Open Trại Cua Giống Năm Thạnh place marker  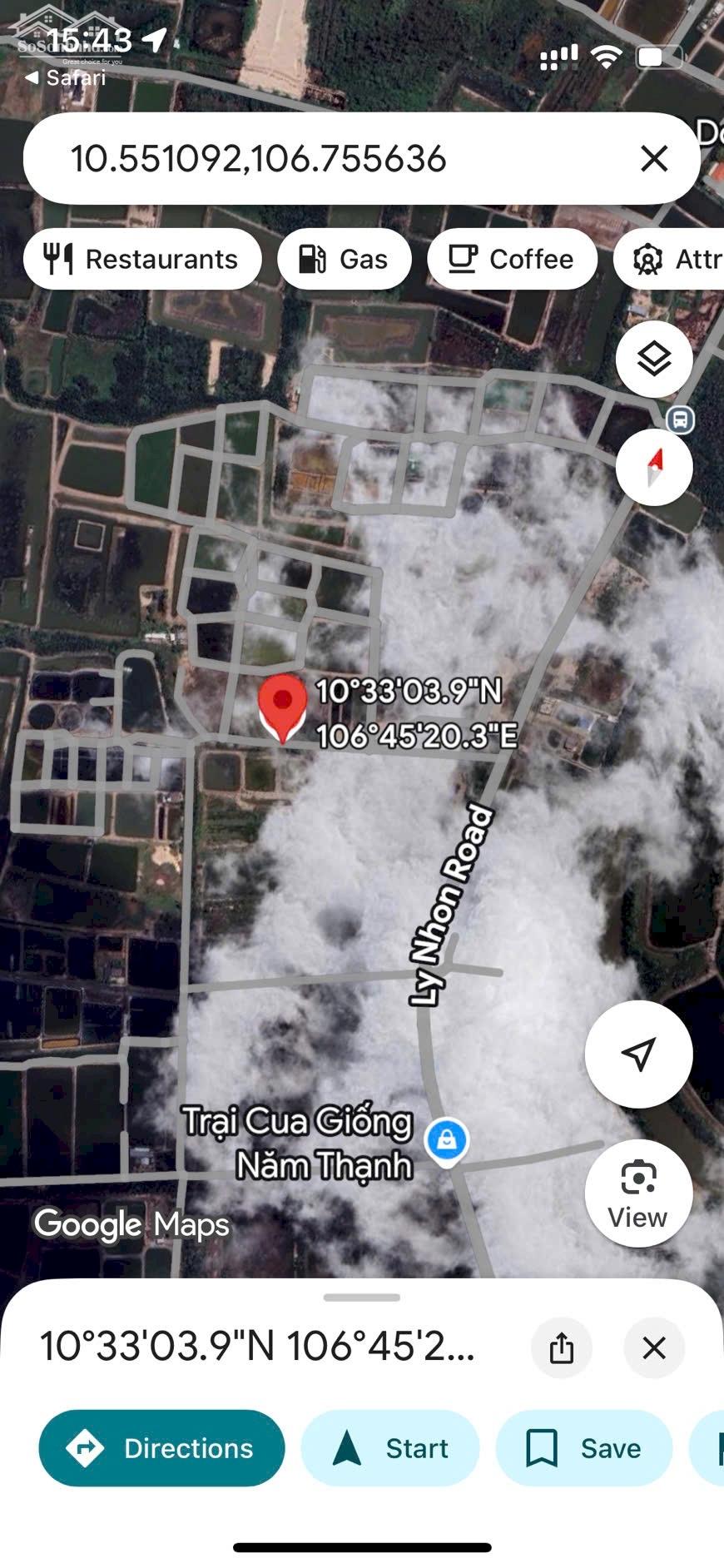(x=447, y=1140)
